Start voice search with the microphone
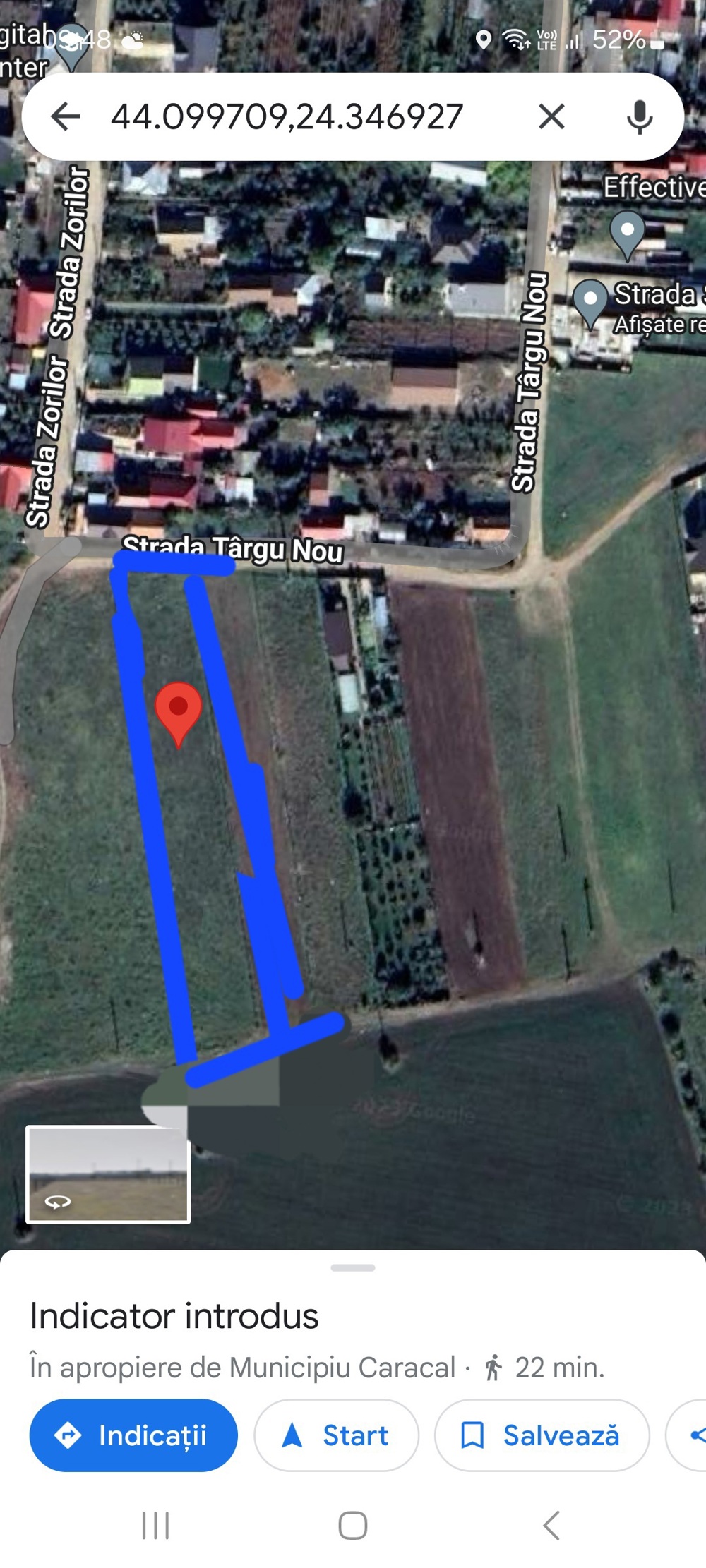706x1568 pixels. click(640, 117)
